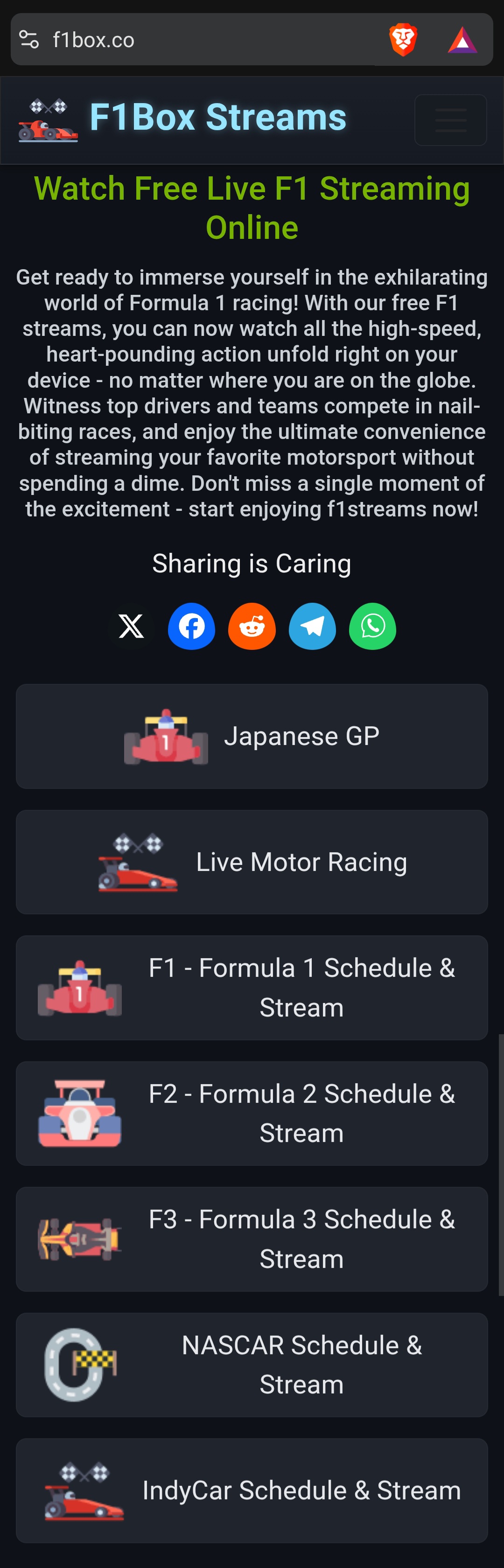Open the Japanese GP stream
The height and width of the screenshot is (1568, 504).
coord(252,737)
